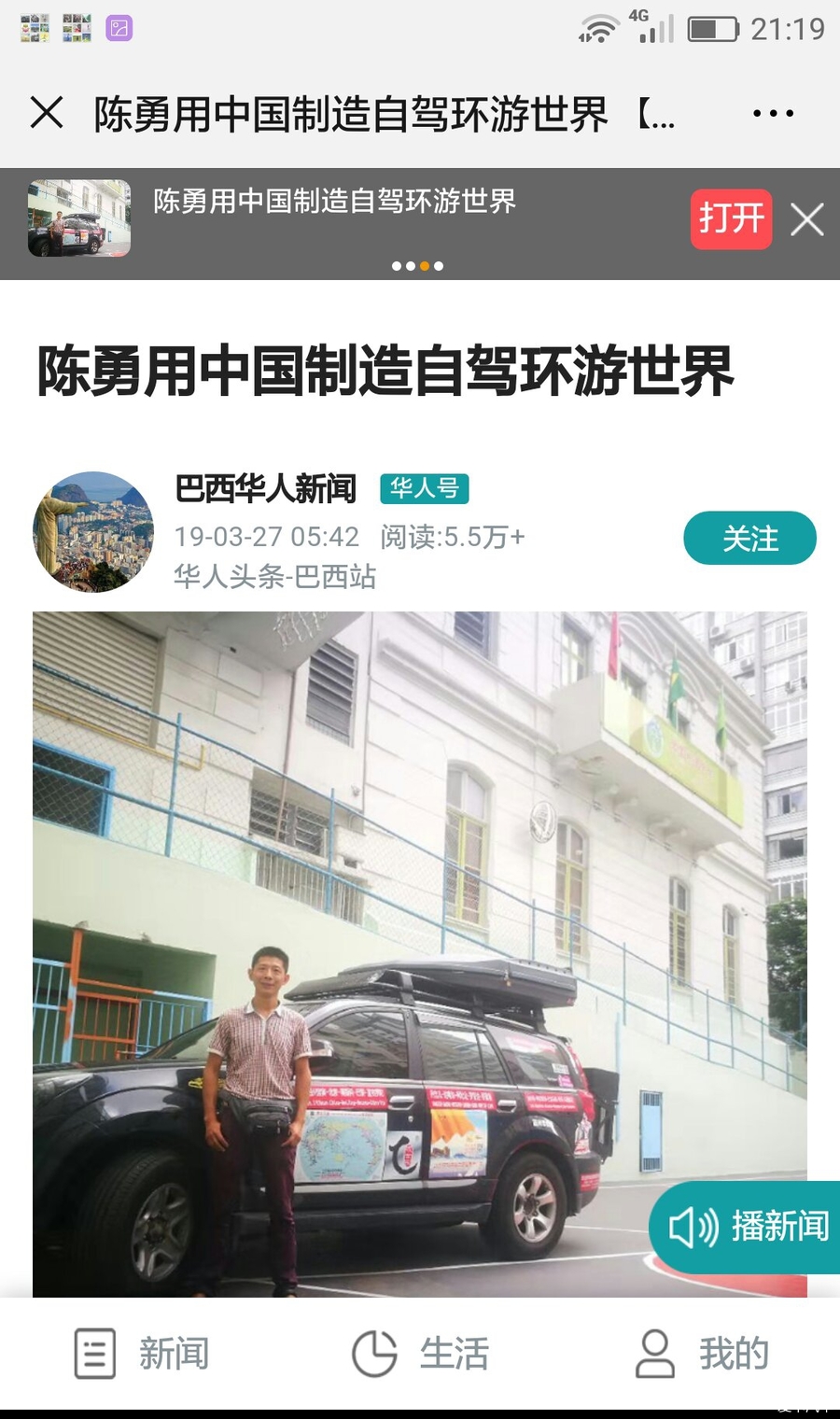Open the three-dot overflow menu

point(773,113)
